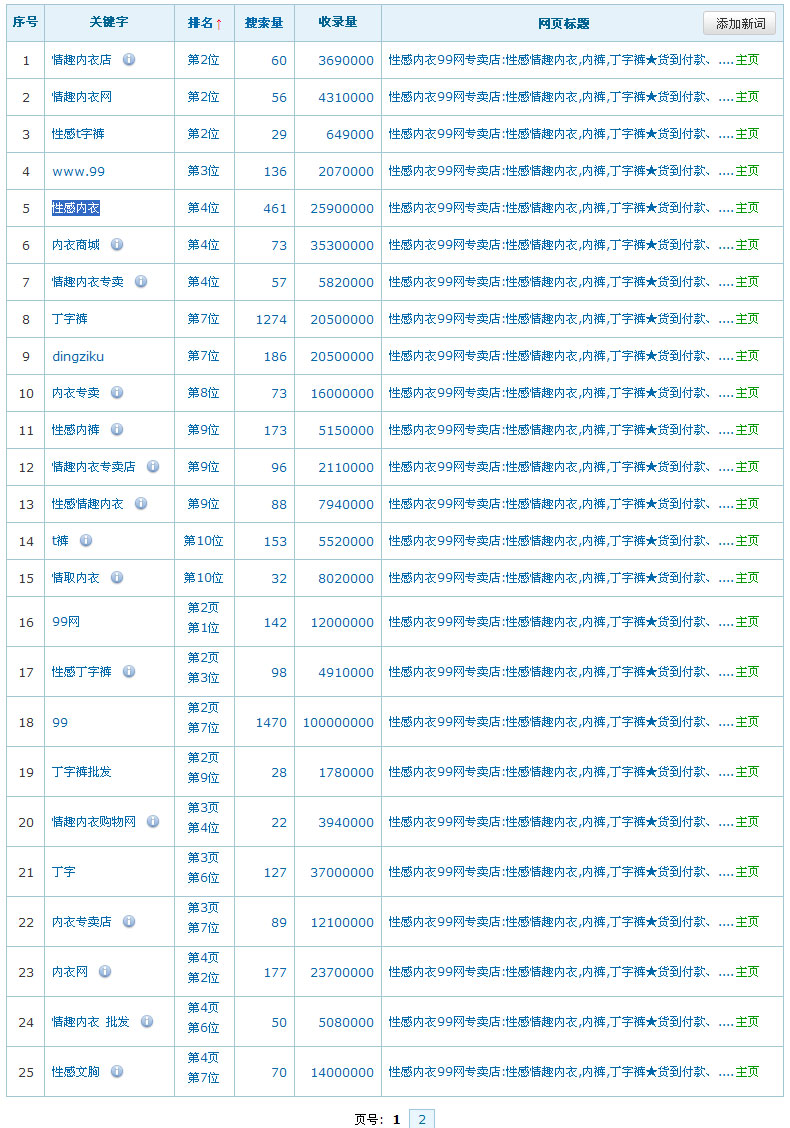This screenshot has height=1128, width=790.
Task: Select the dingziku keyword link
Action: point(78,356)
